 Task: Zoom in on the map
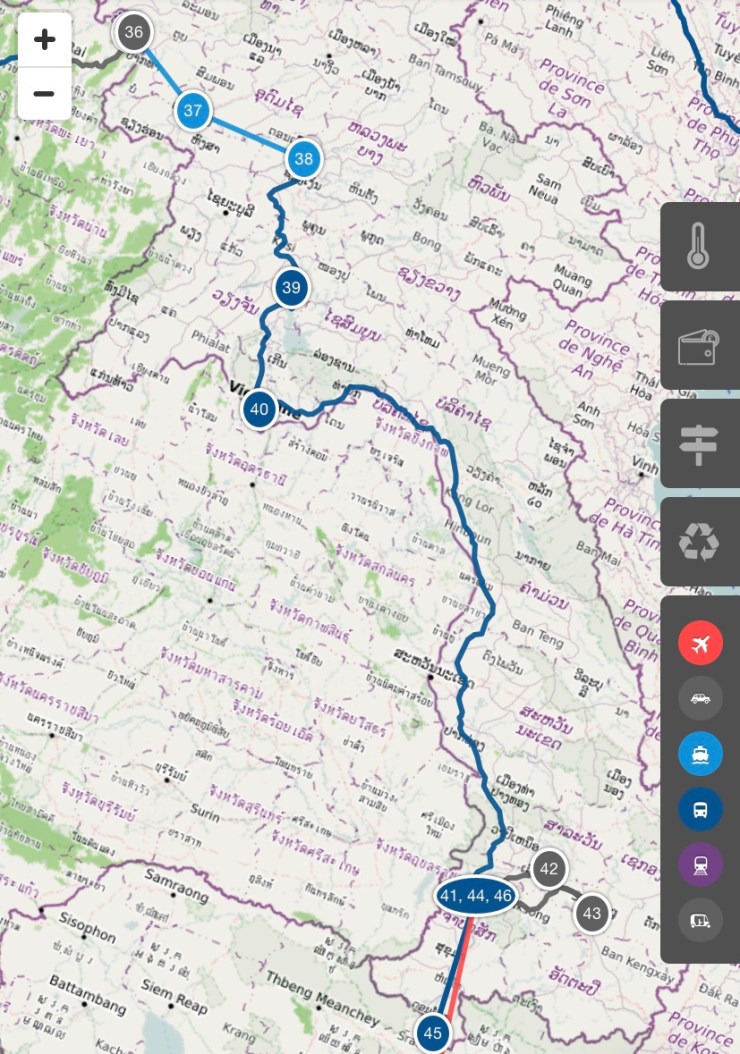(x=45, y=40)
